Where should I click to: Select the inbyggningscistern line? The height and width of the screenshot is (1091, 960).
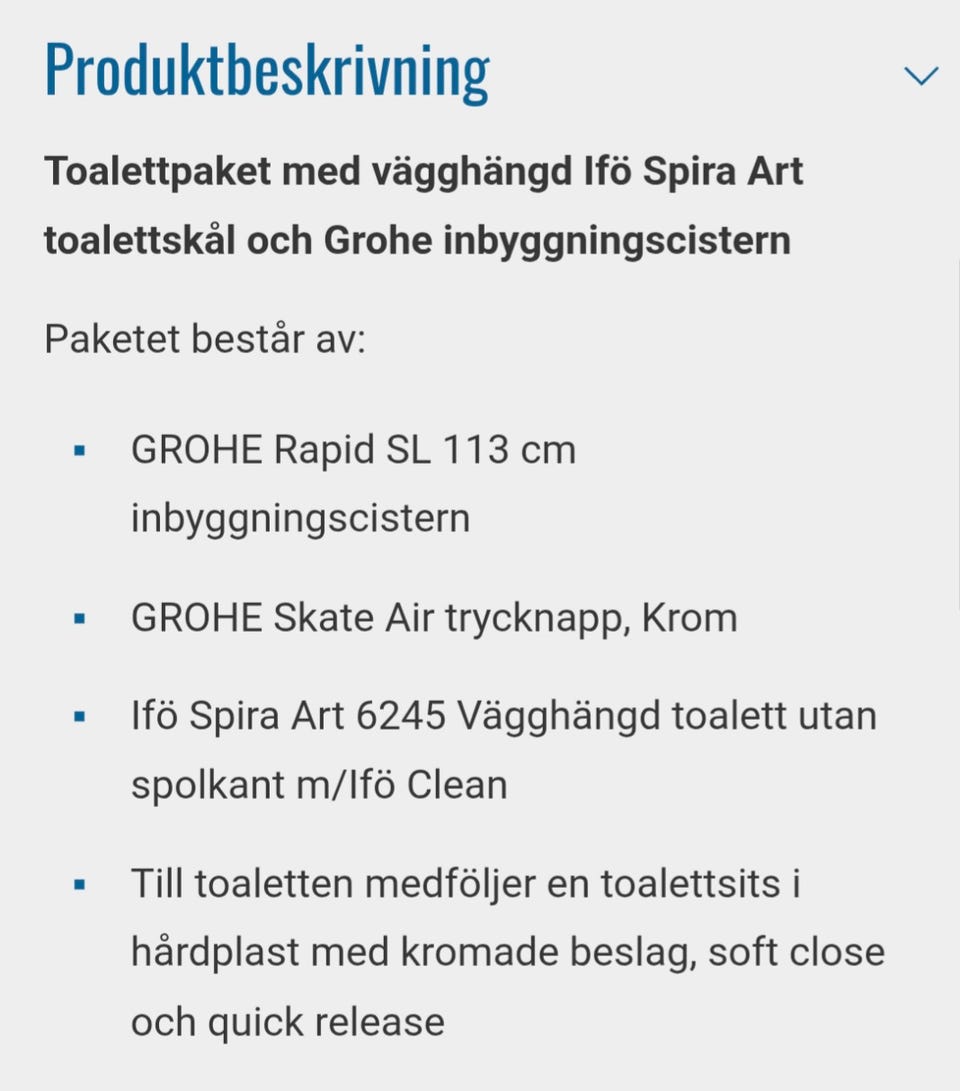point(302,518)
